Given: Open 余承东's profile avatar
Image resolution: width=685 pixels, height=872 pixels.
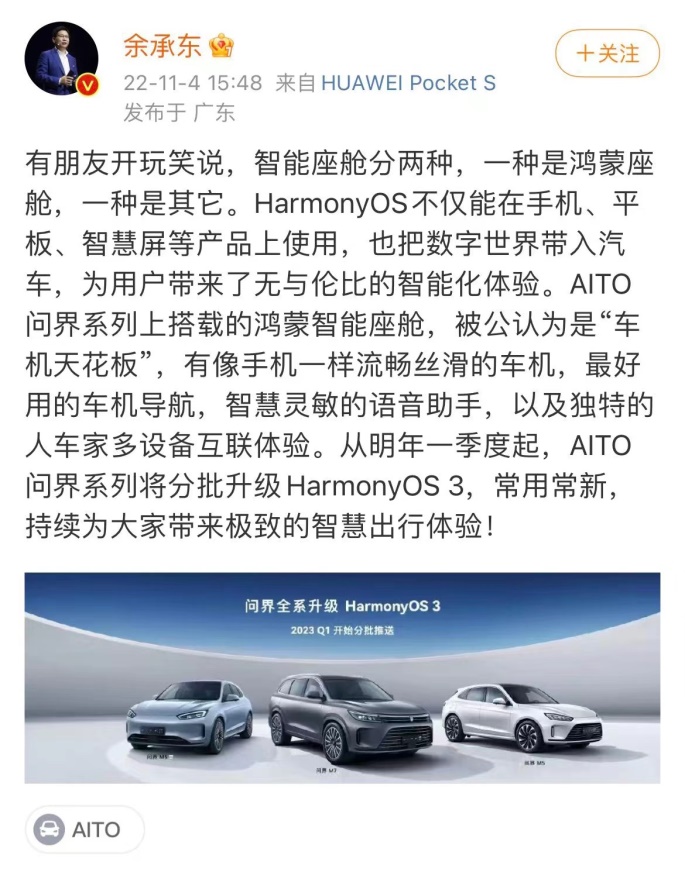Looking at the screenshot, I should coord(62,59).
